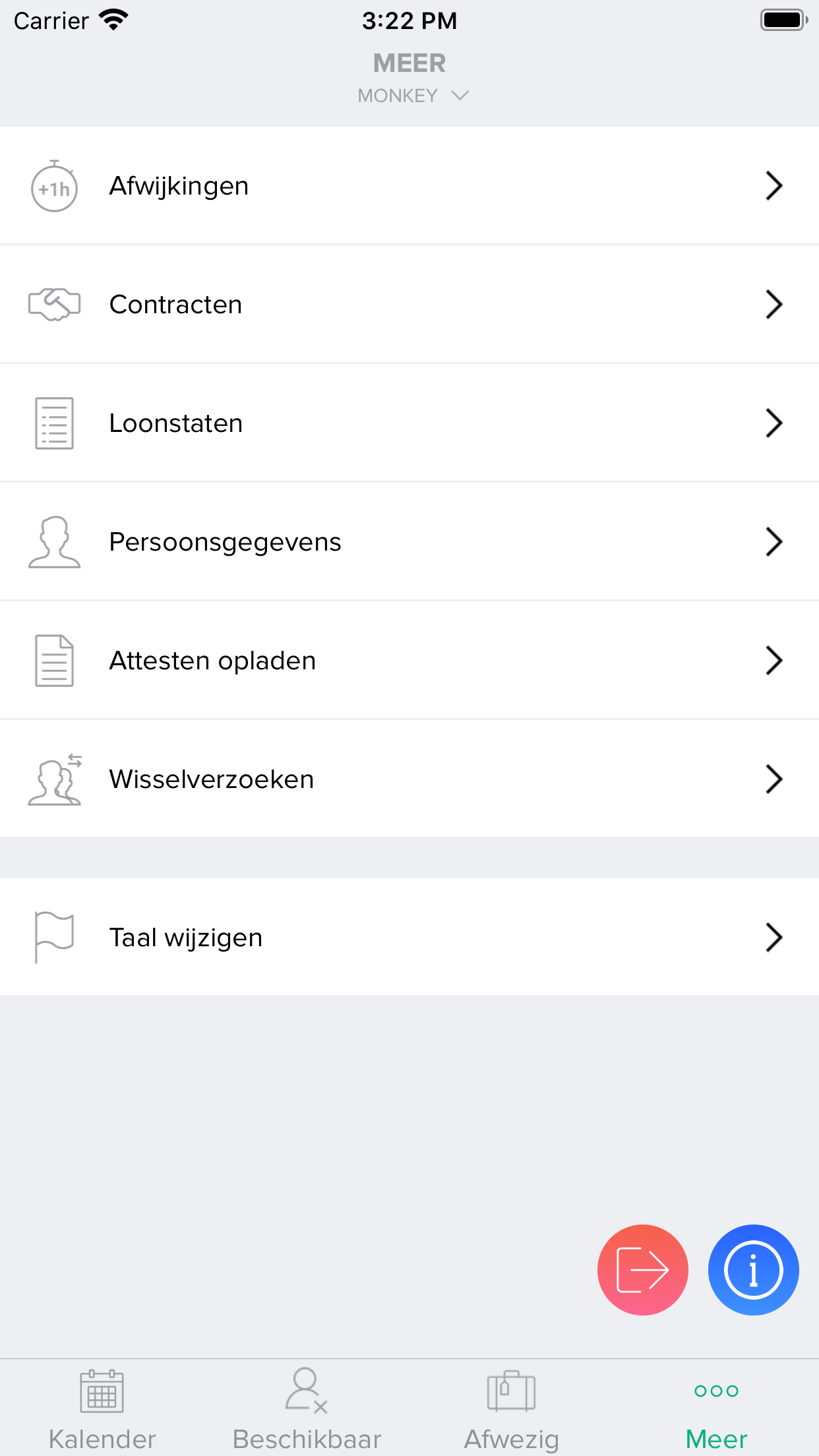The width and height of the screenshot is (819, 1456).
Task: Open Contracten
Action: (409, 305)
